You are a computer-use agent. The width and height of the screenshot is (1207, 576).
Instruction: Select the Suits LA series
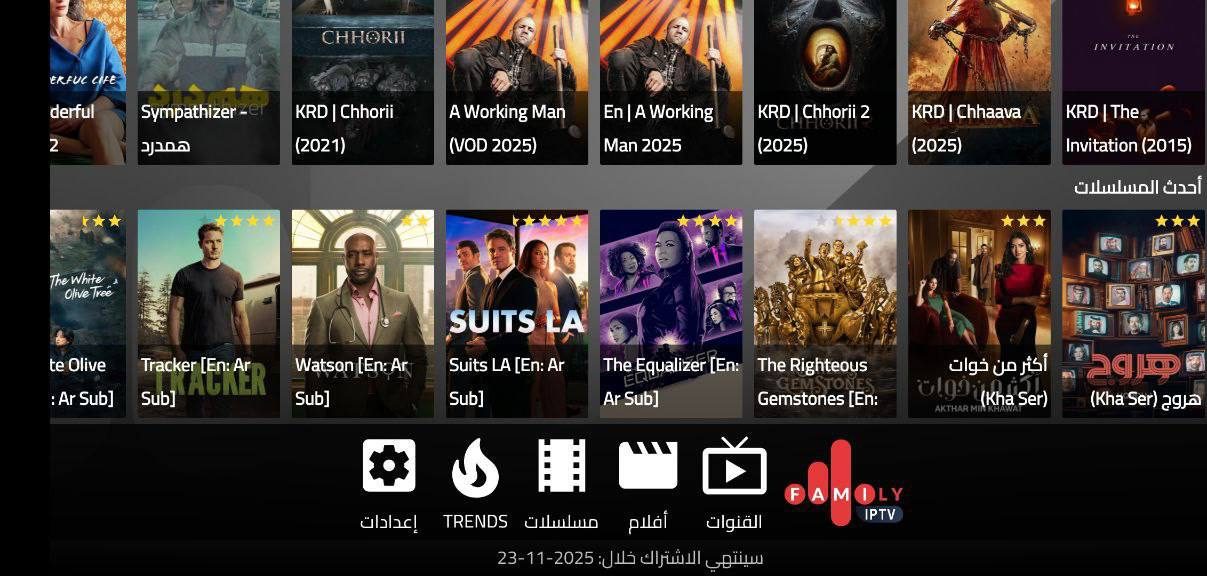pyautogui.click(x=517, y=313)
